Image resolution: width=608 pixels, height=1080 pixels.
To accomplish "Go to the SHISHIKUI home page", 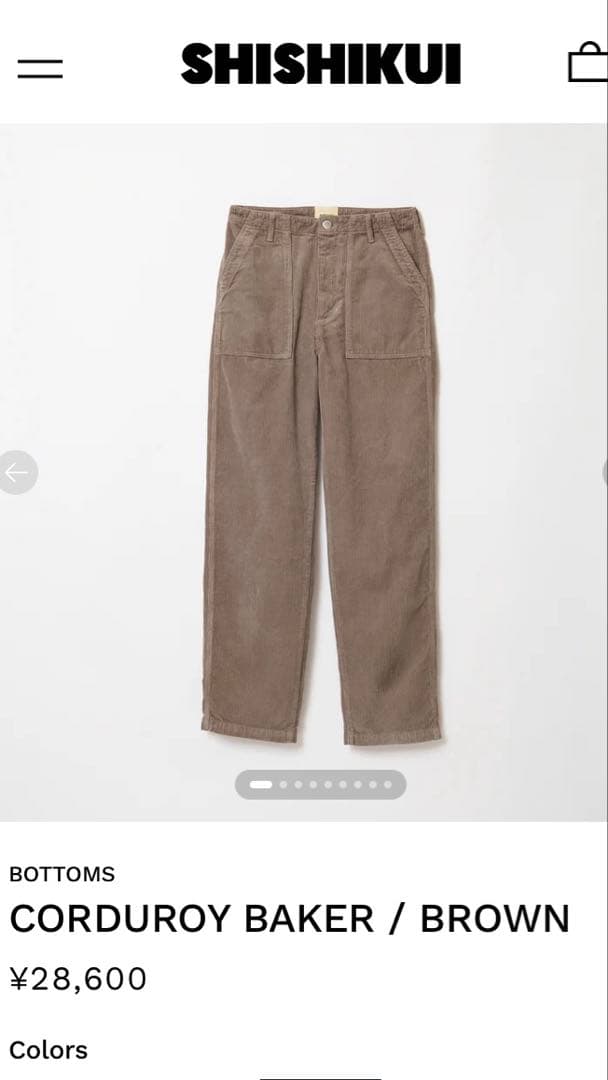I will pos(320,65).
